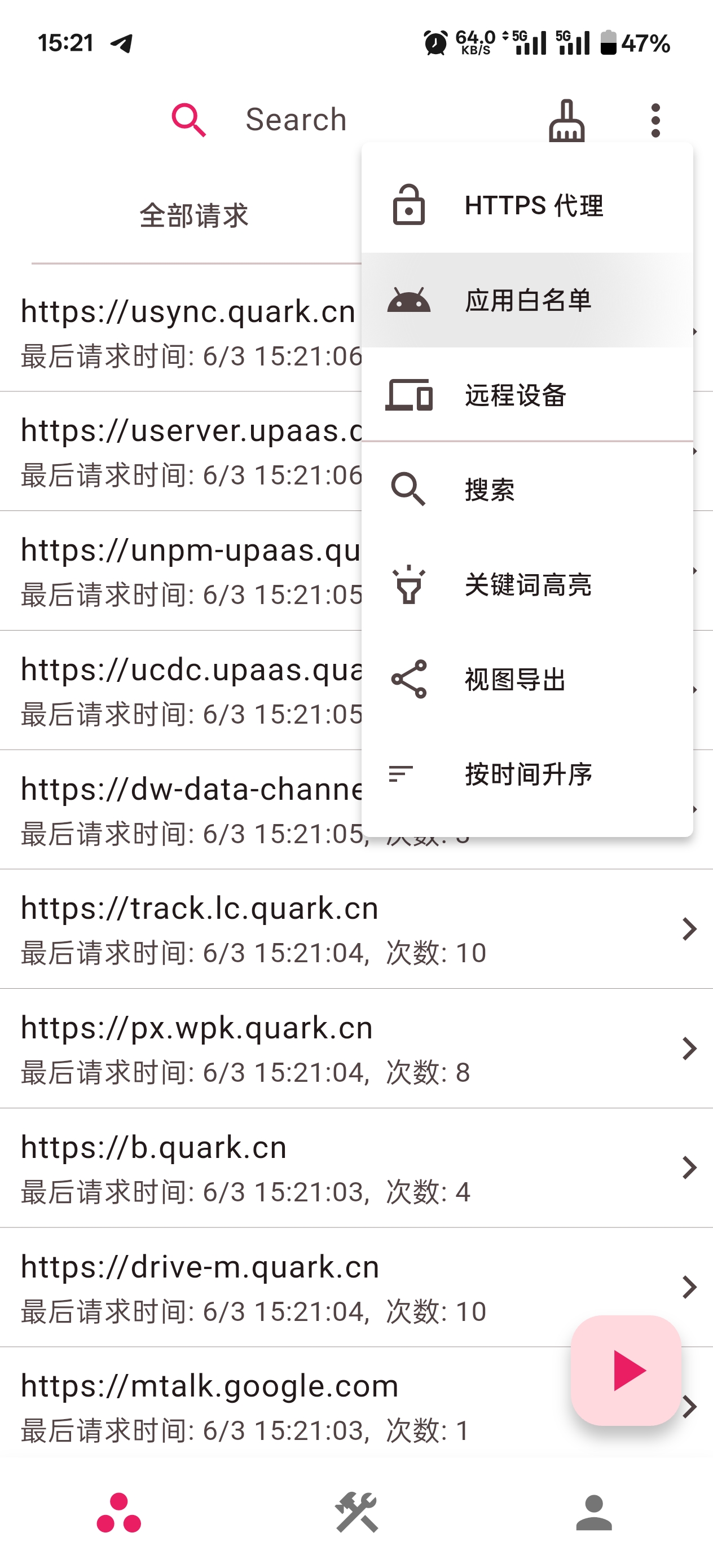Viewport: 713px width, 1568px height.
Task: Open https://b.quark.cn request row
Action: tap(356, 1168)
